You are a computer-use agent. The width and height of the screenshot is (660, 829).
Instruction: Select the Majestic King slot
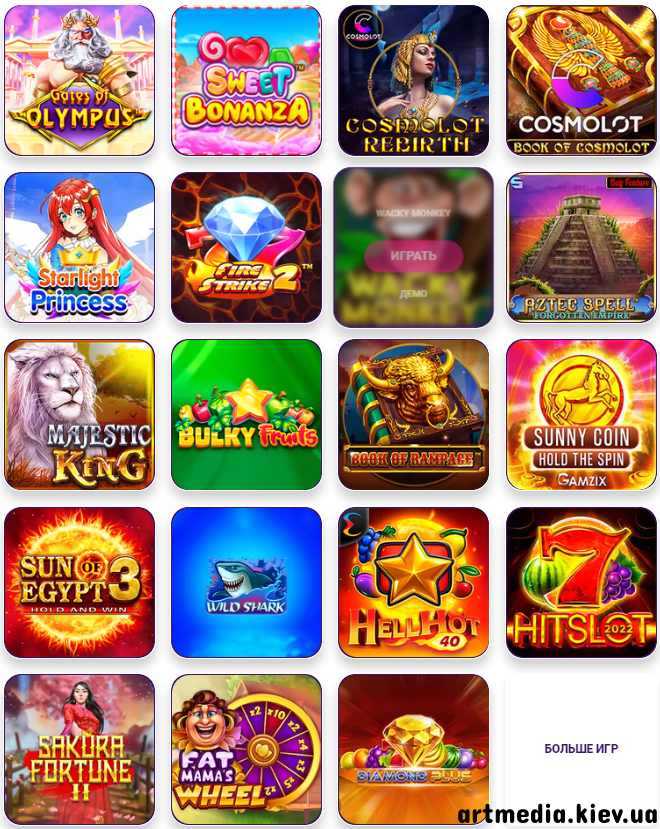tap(79, 414)
